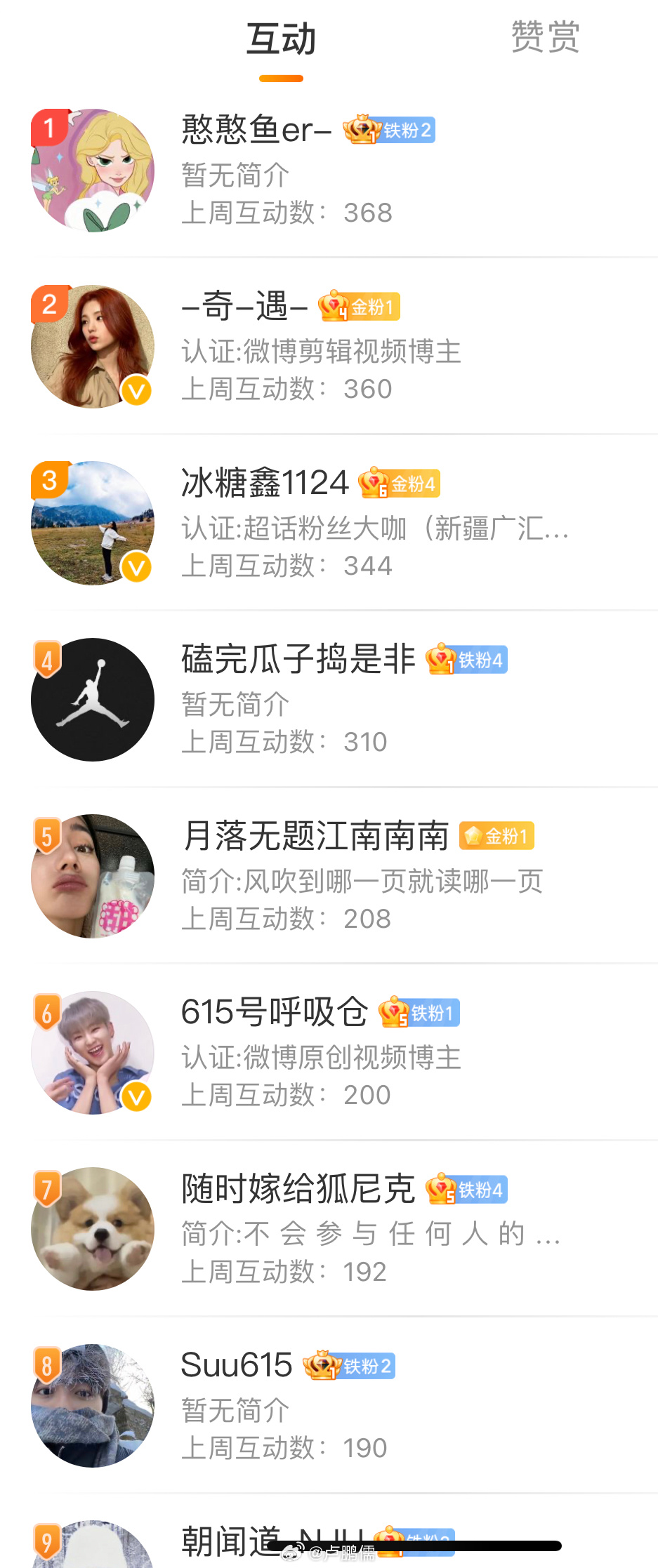Click the 金粉4 badge next to 冰糖鑫1124
This screenshot has height=1568, width=658.
399,483
